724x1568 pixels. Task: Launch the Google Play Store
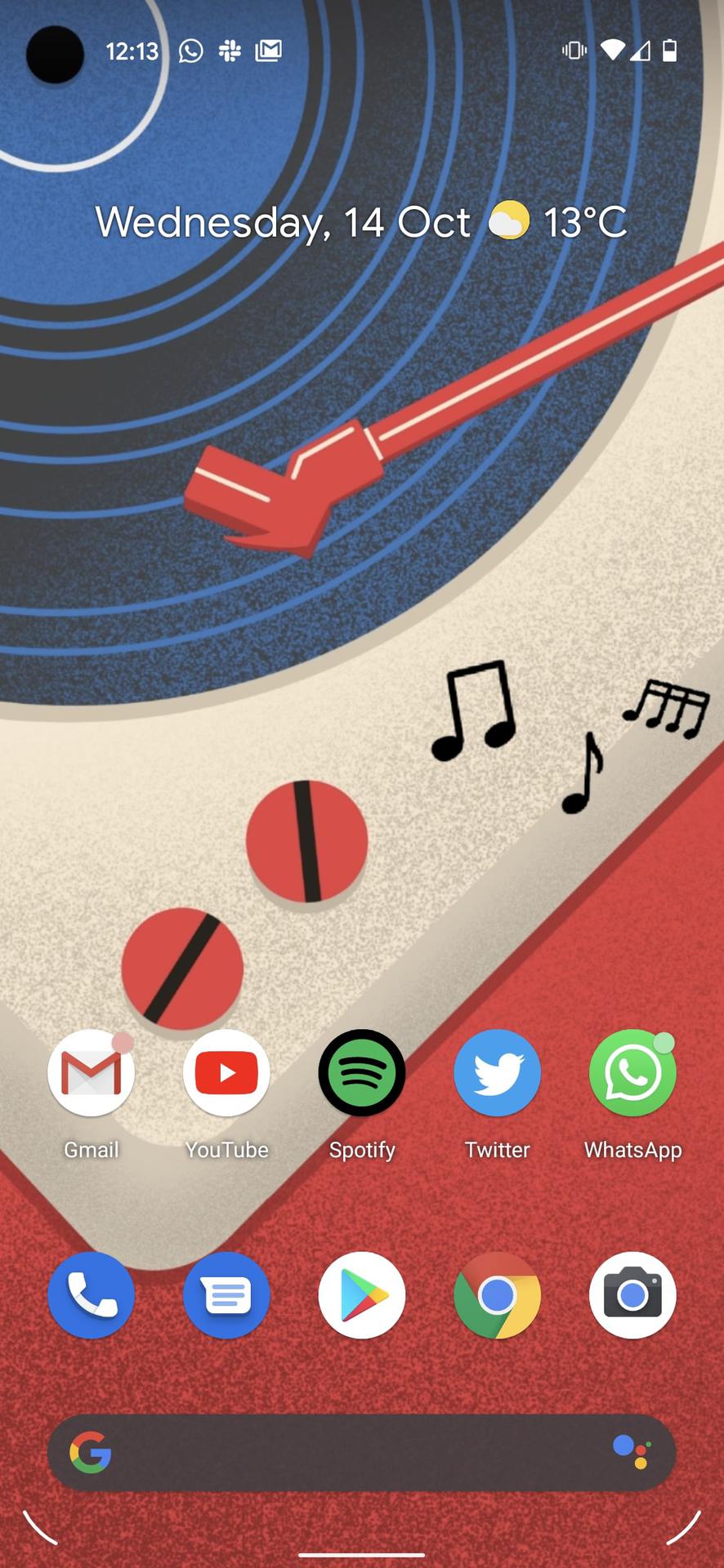click(x=362, y=1295)
